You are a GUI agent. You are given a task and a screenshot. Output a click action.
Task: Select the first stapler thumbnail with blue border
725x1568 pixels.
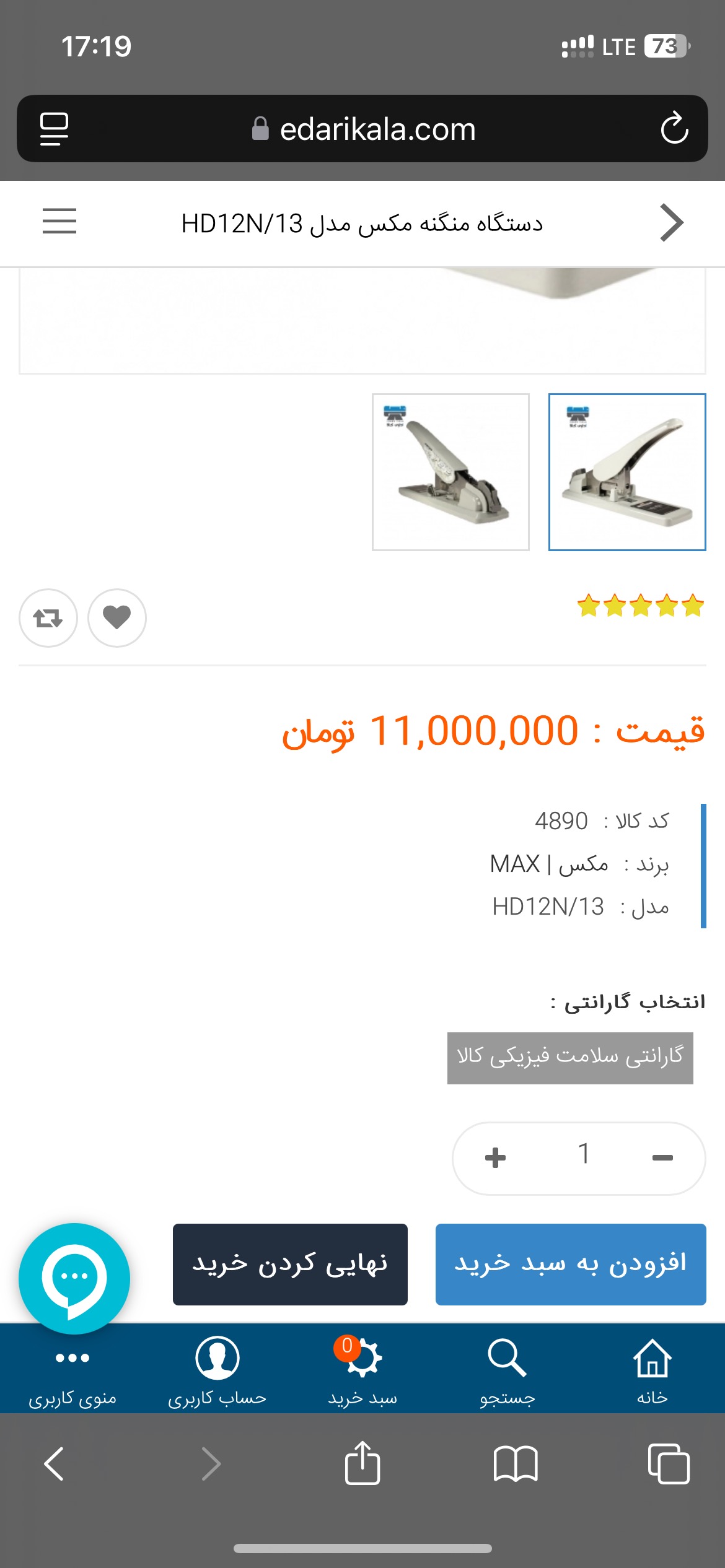click(x=627, y=472)
